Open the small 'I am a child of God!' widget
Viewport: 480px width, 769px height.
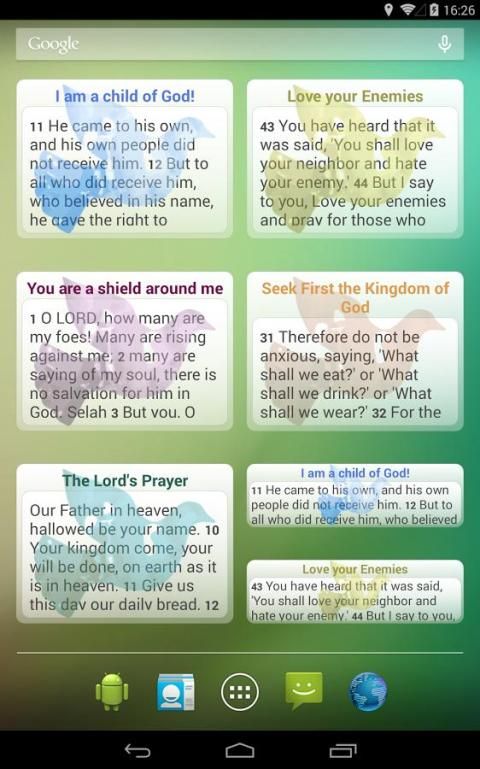click(x=355, y=495)
